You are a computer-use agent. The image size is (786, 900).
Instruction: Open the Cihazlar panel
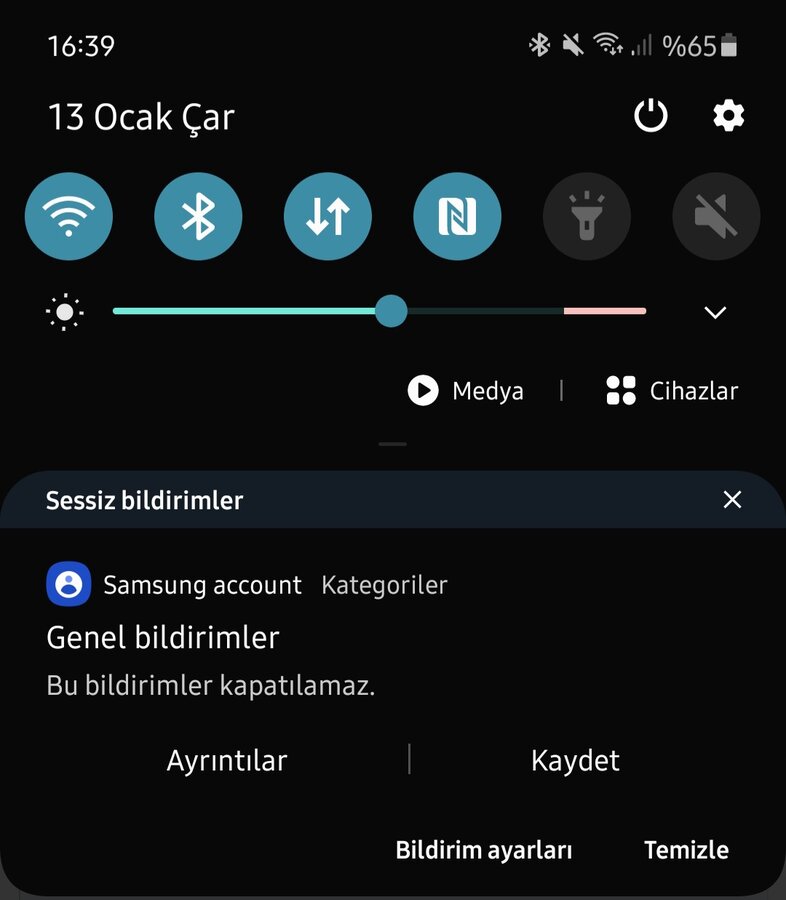click(x=672, y=390)
